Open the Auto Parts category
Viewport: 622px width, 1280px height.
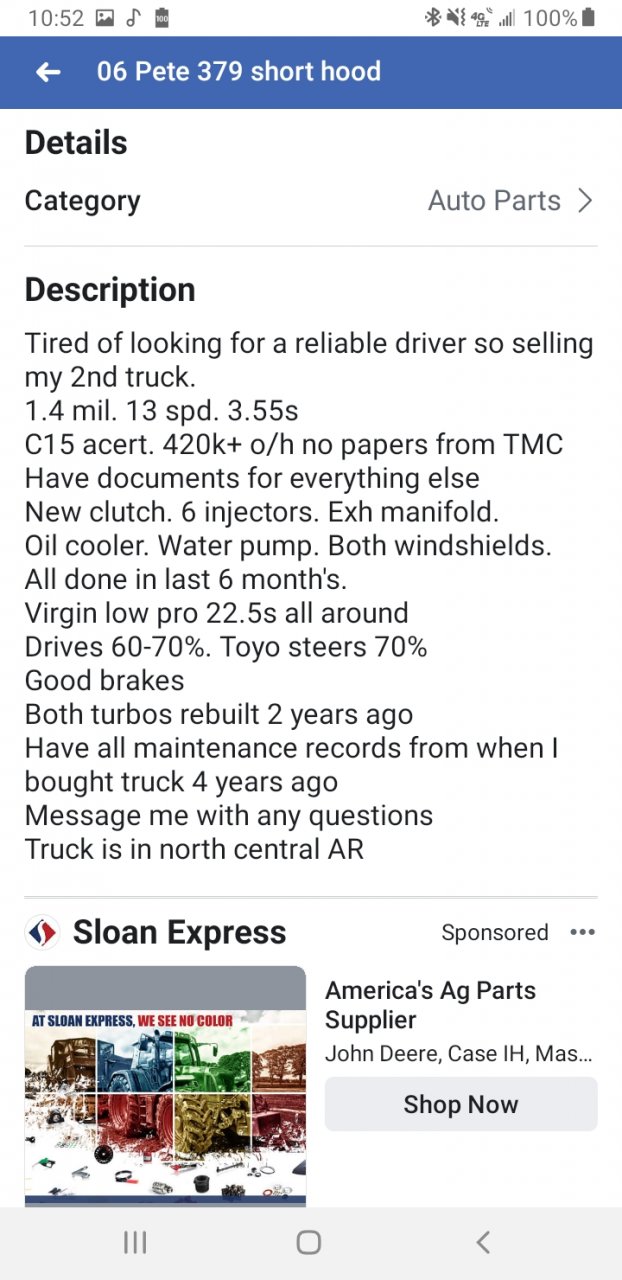coord(510,201)
